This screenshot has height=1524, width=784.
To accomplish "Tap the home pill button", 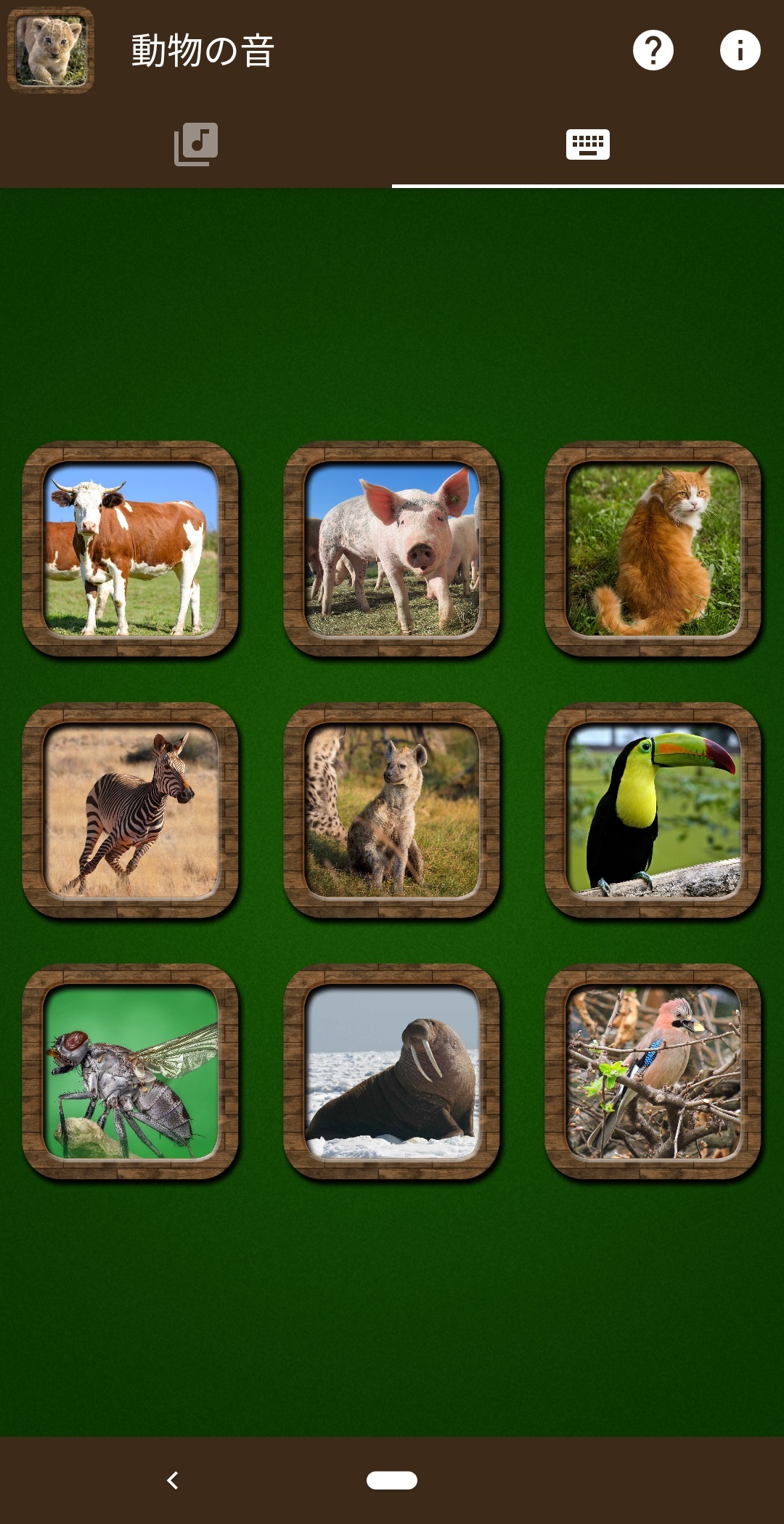I will click(x=392, y=1480).
